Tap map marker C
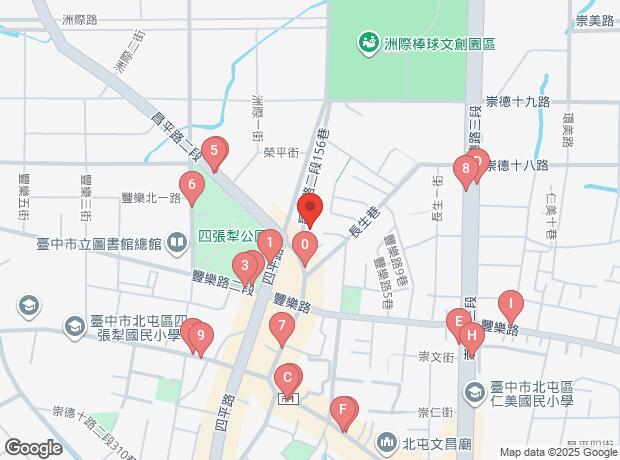Screen dimensions: 620x460 tap(287, 377)
